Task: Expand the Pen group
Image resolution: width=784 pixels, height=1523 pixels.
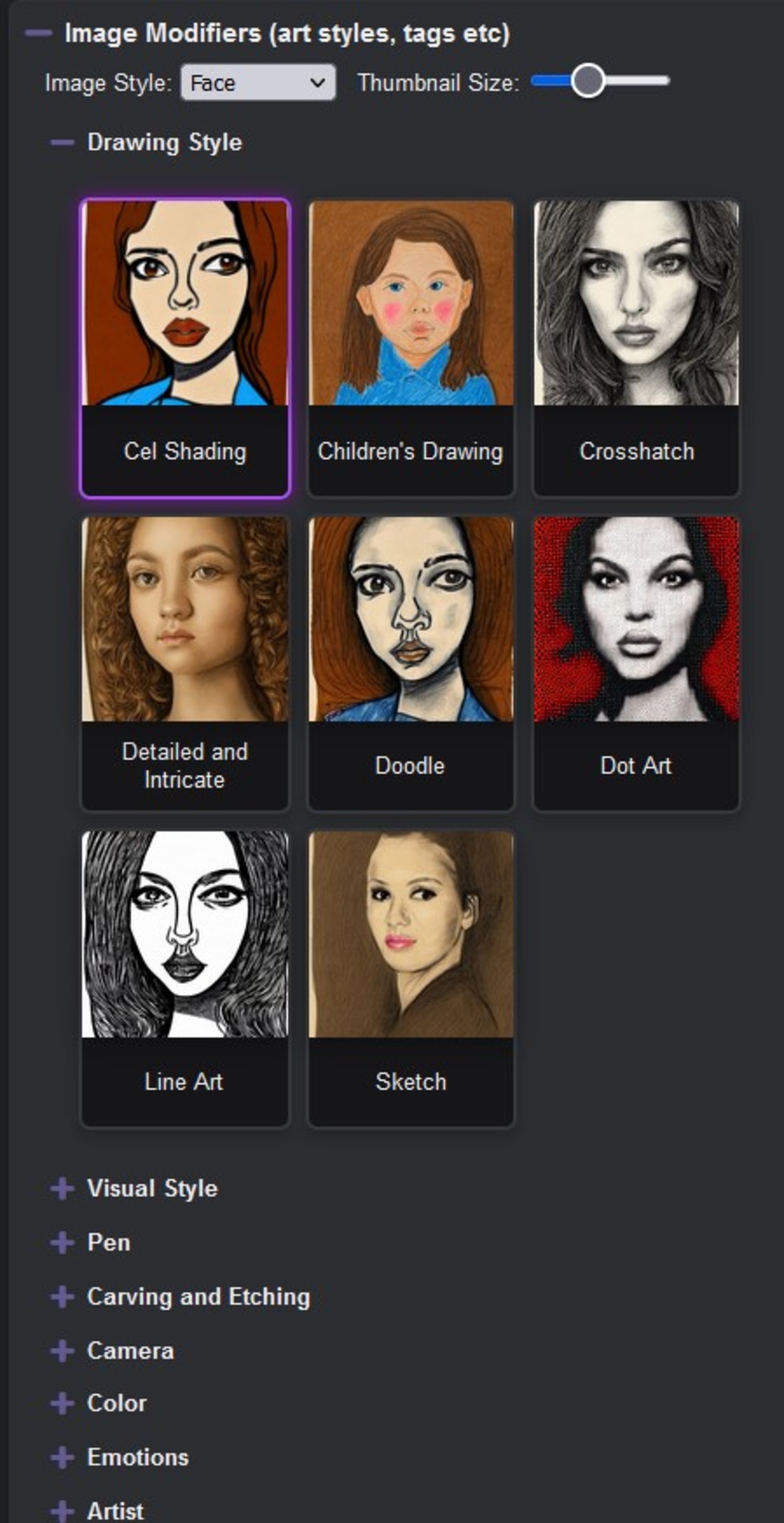Action: tap(62, 1243)
